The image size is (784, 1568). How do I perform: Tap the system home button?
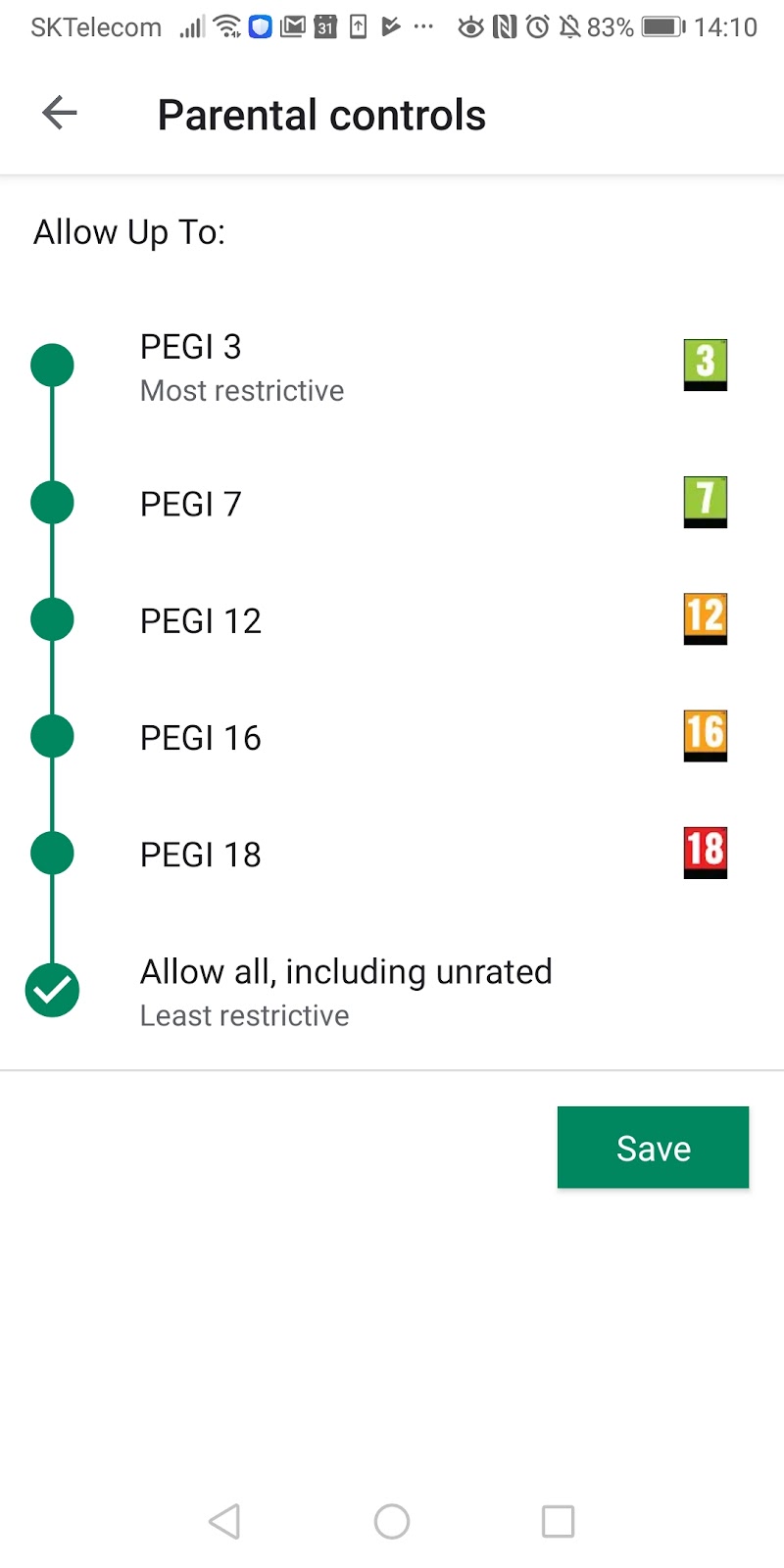(x=392, y=1522)
